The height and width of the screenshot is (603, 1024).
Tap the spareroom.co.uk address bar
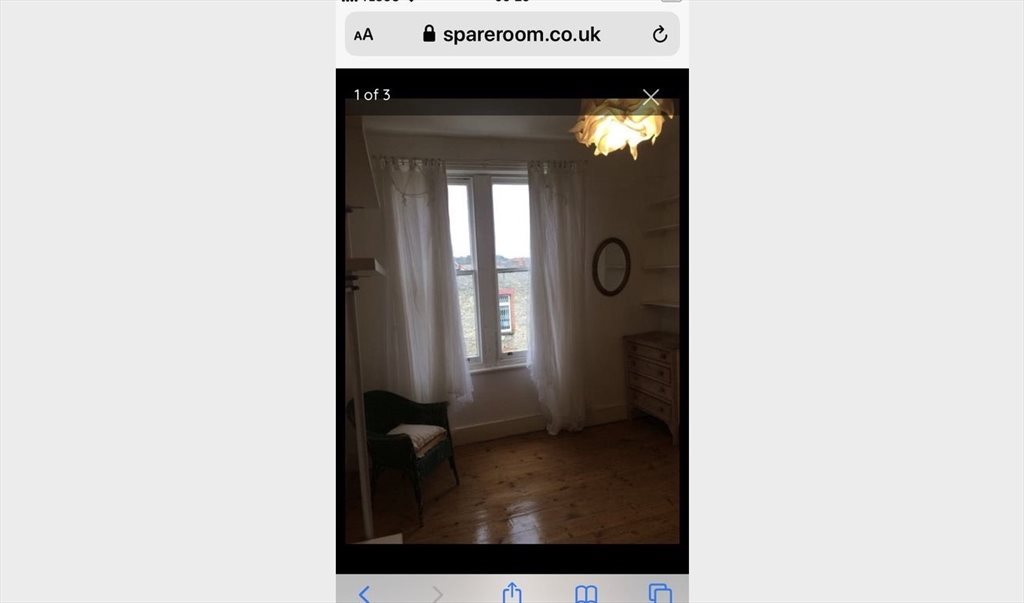pos(512,35)
